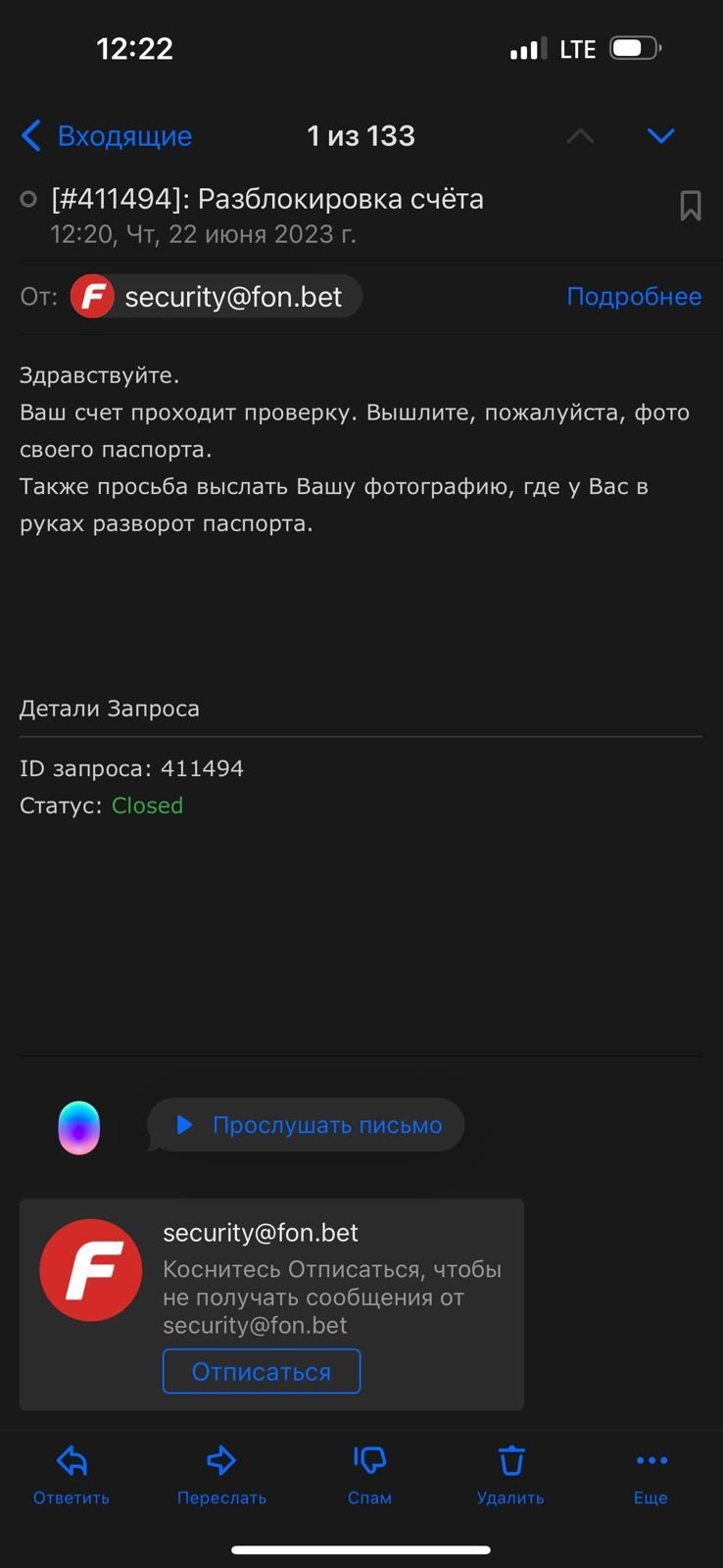Go to the next email with down arrow

[x=661, y=136]
